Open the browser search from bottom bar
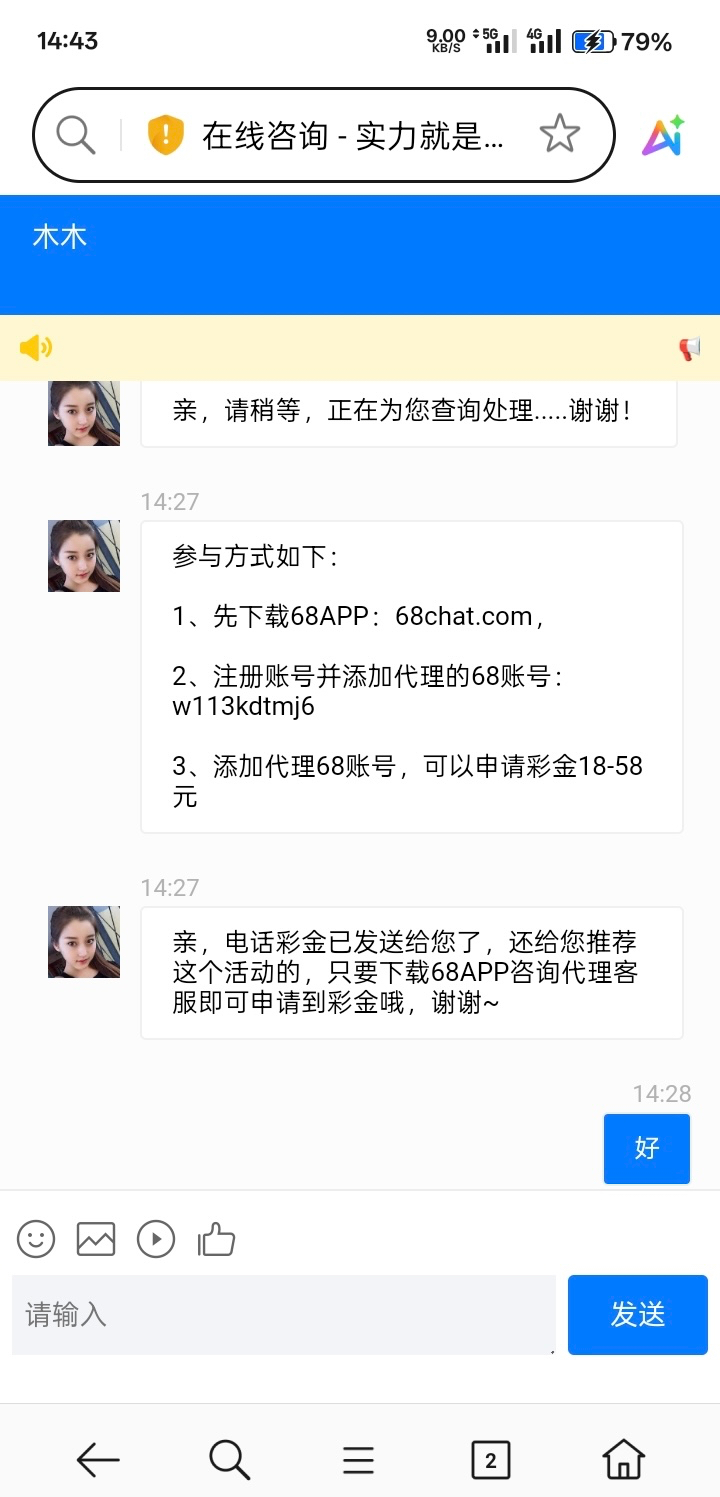Viewport: 720px width, 1497px height. tap(229, 1461)
